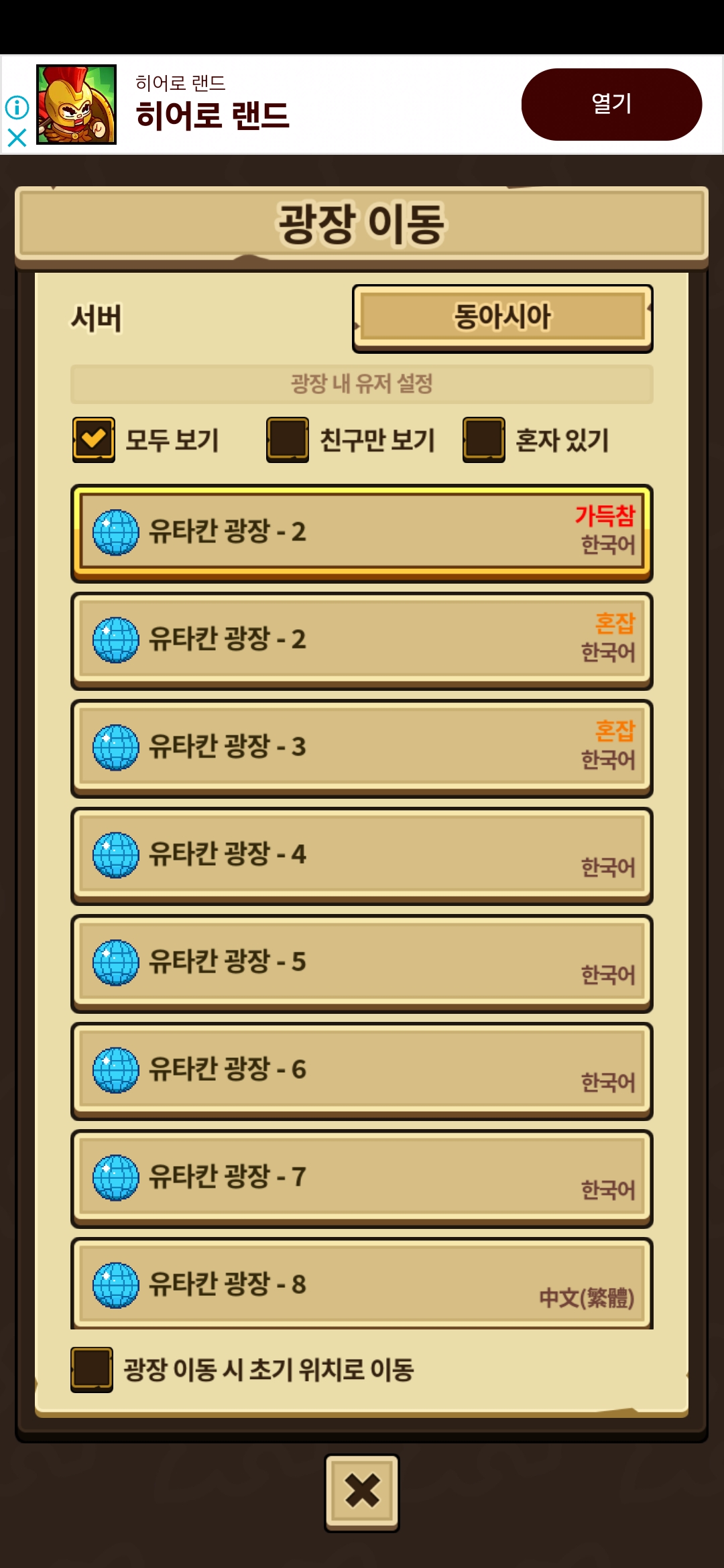This screenshot has height=1568, width=724.
Task: Tick the 혼자 있기 checkbox
Action: (x=483, y=440)
